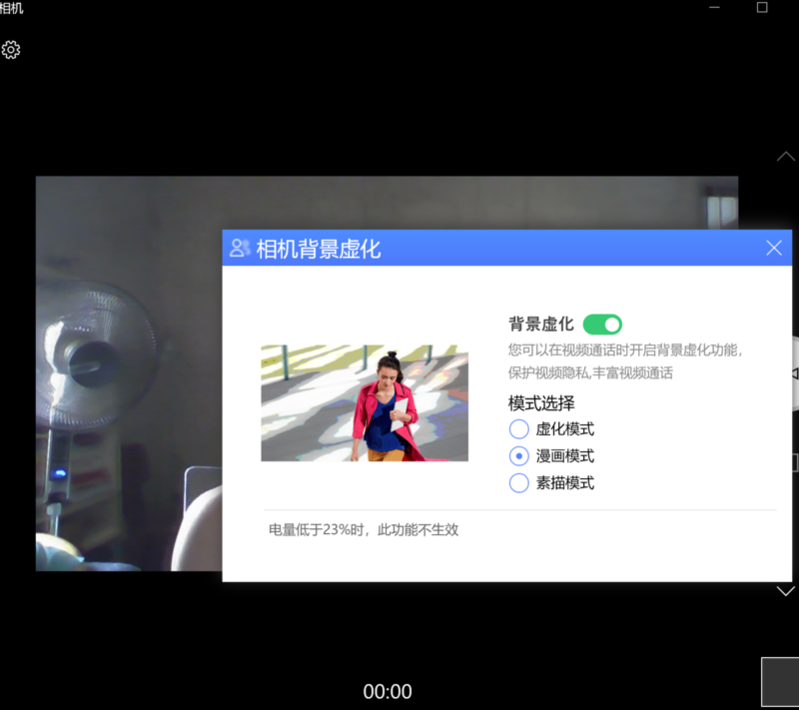Maximize the camera window
This screenshot has width=799, height=710.
pyautogui.click(x=762, y=7)
